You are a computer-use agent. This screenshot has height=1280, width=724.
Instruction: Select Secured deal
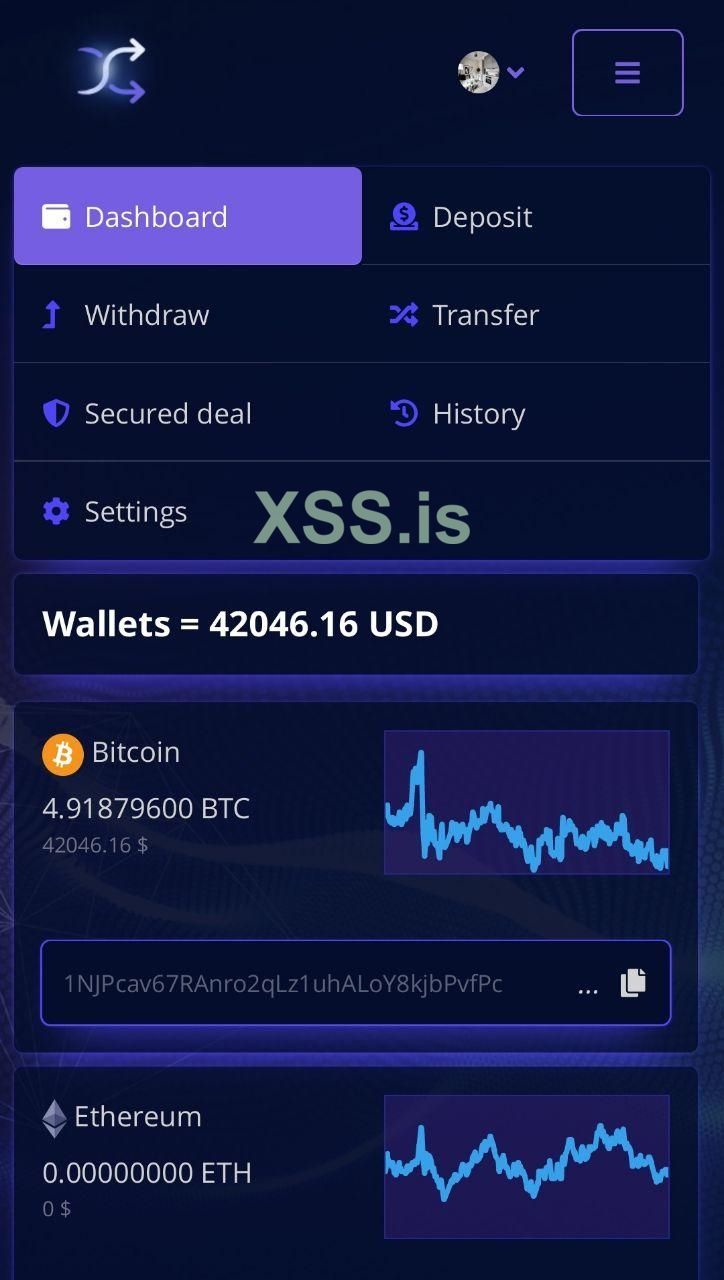(x=188, y=413)
